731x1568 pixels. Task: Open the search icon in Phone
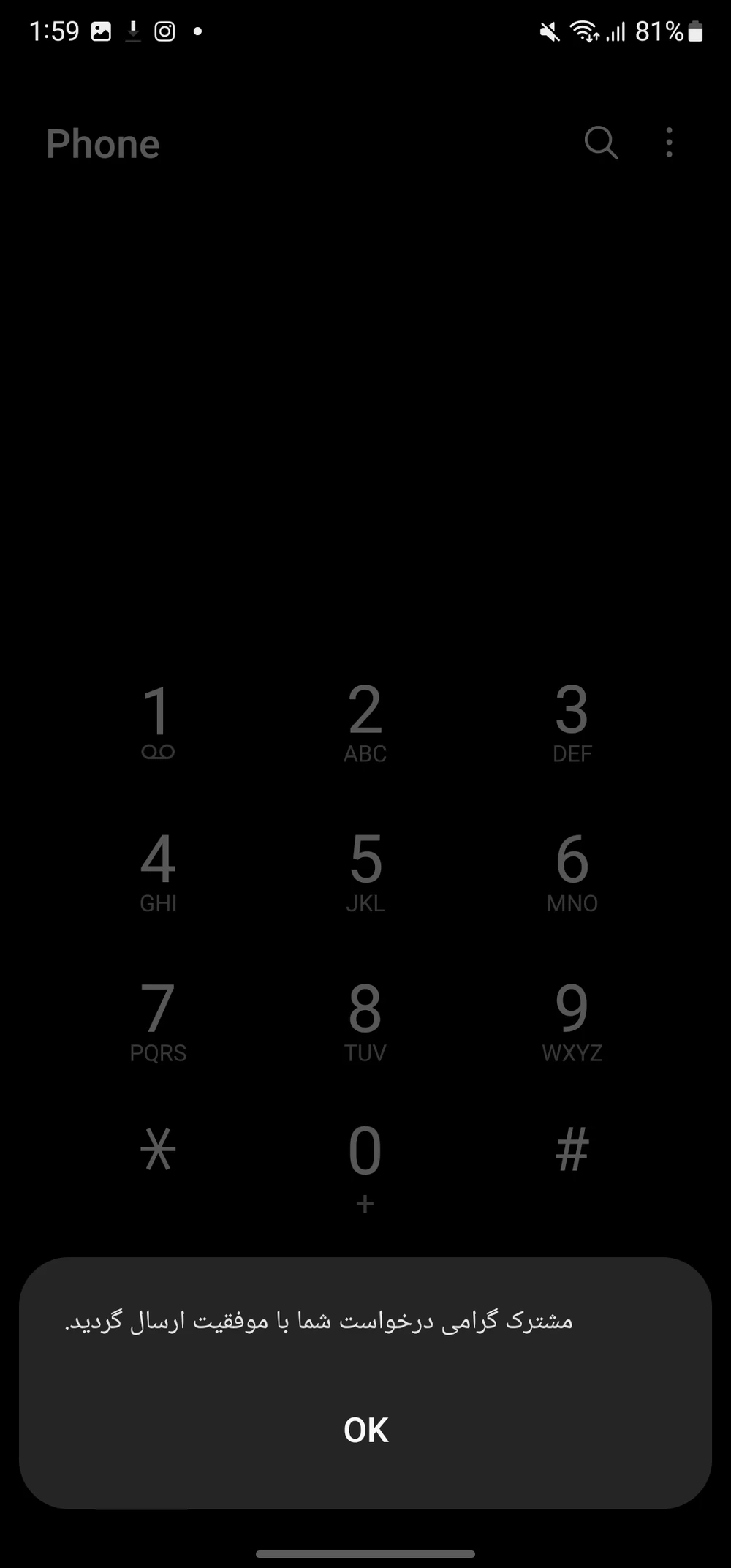601,142
